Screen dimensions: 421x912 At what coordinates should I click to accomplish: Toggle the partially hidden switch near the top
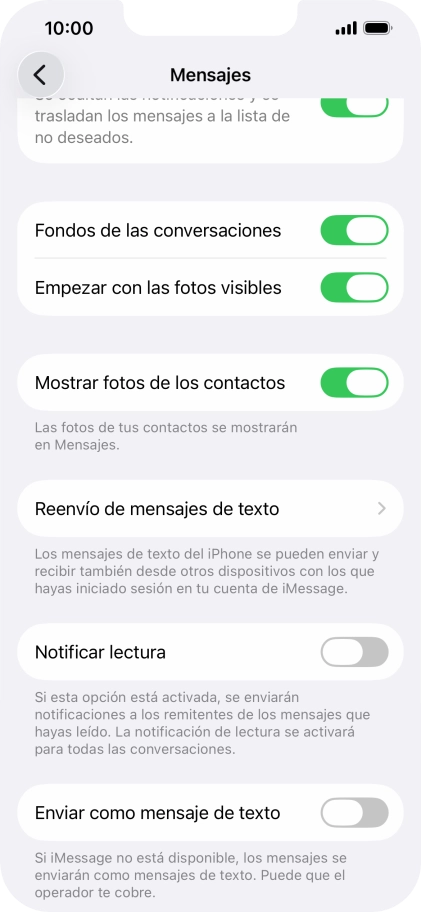coord(354,108)
